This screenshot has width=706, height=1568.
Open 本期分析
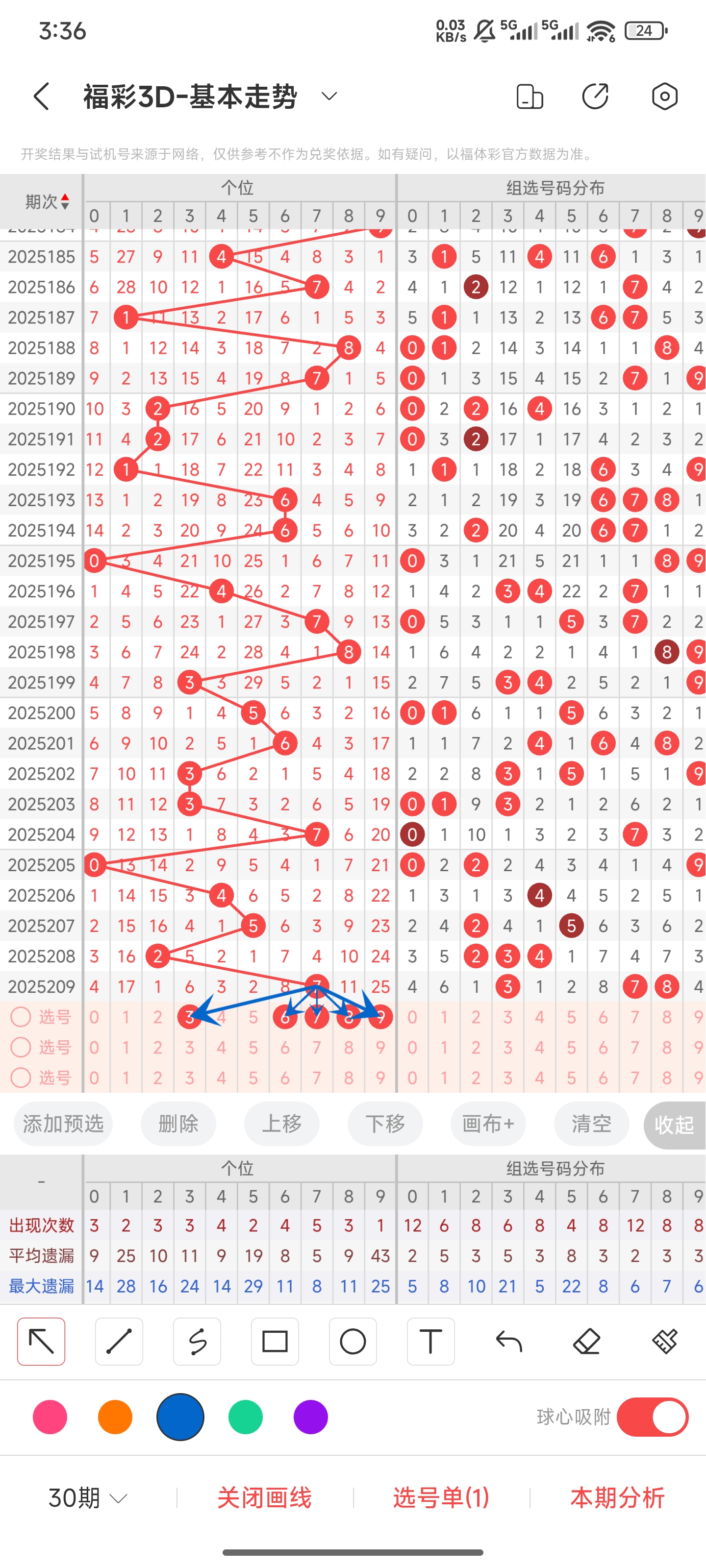click(617, 1498)
